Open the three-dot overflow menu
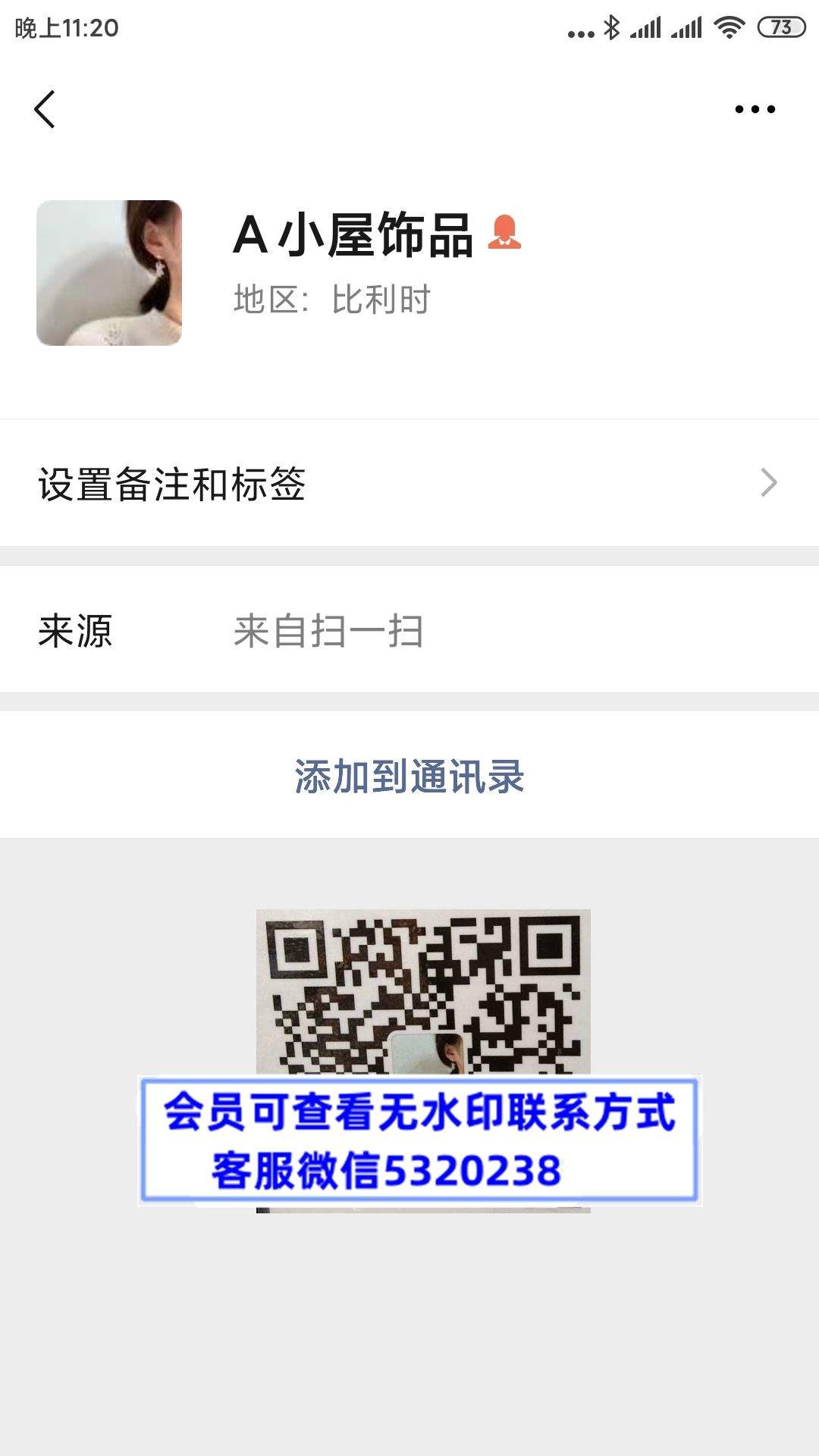819x1456 pixels. (755, 109)
